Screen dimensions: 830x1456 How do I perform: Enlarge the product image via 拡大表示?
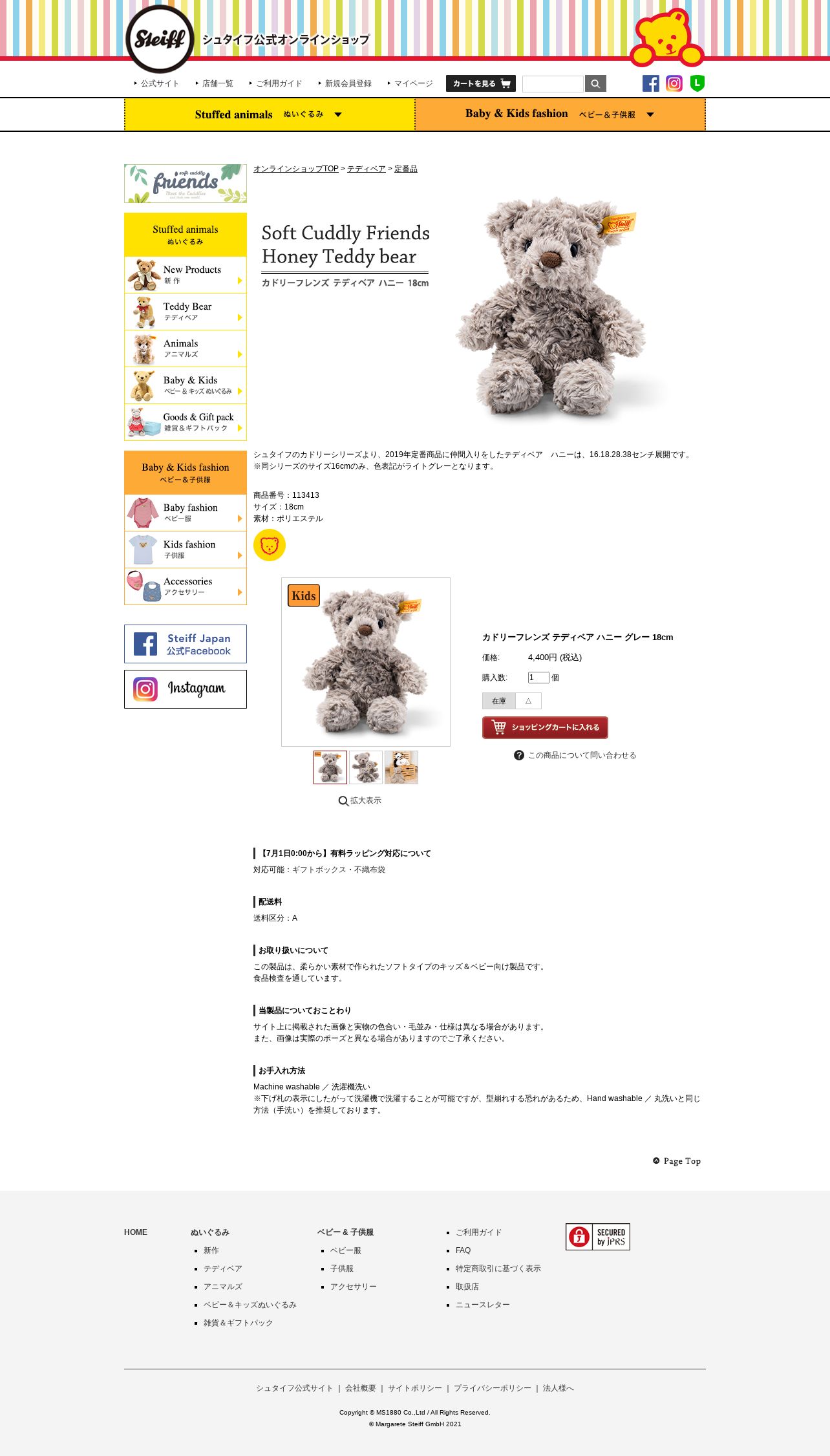point(360,800)
